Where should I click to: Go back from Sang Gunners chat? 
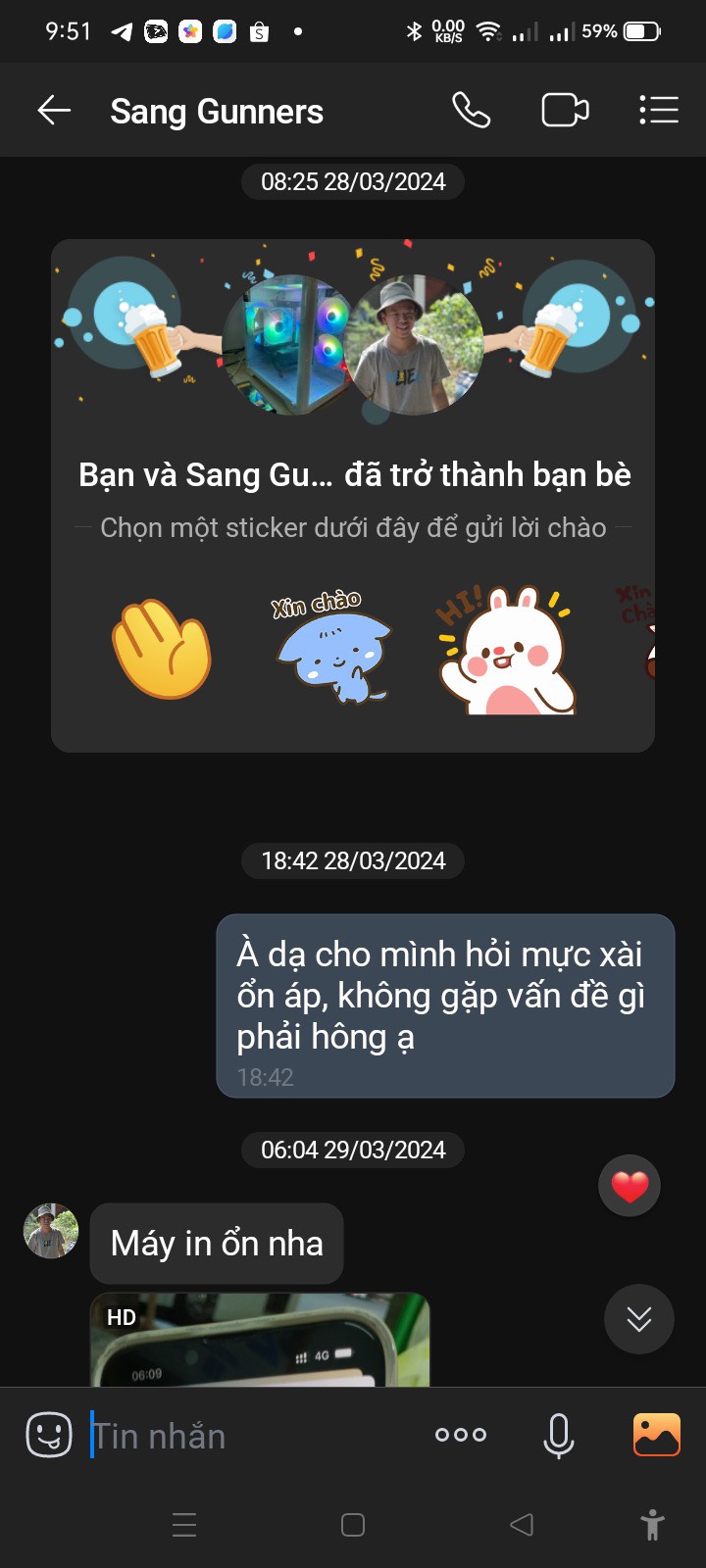(x=54, y=111)
